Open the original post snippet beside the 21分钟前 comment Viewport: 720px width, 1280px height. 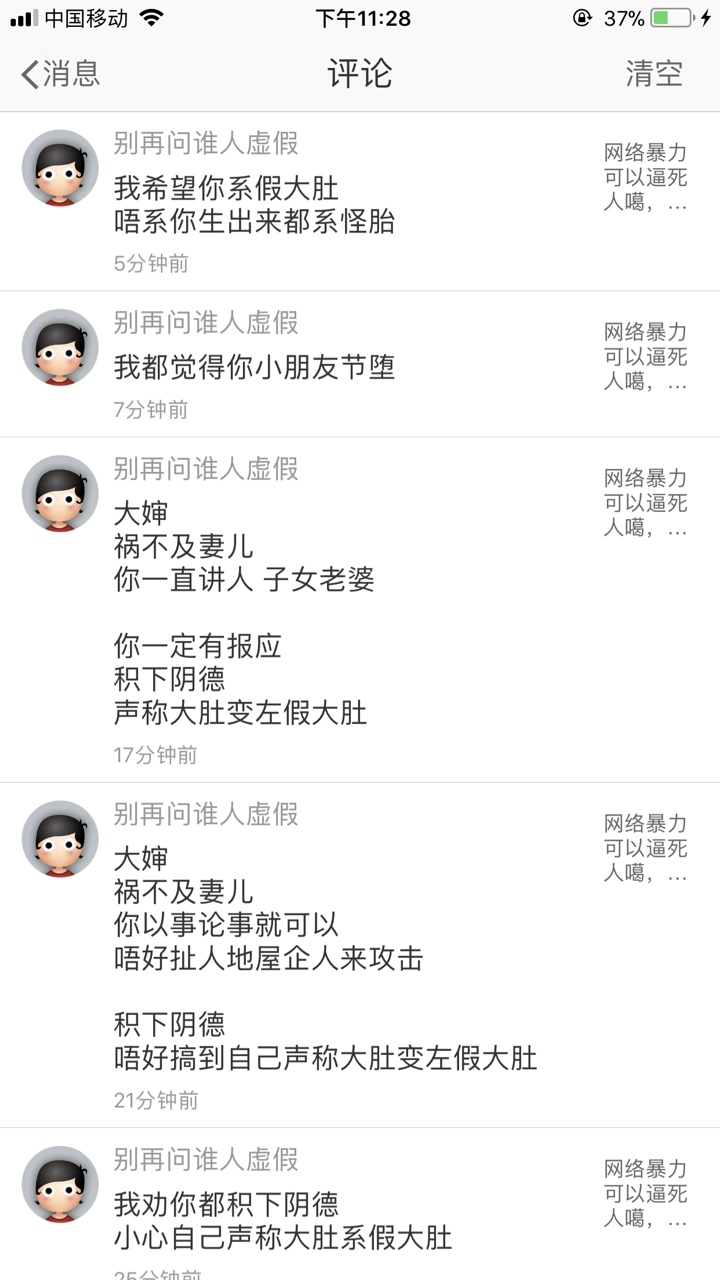645,848
